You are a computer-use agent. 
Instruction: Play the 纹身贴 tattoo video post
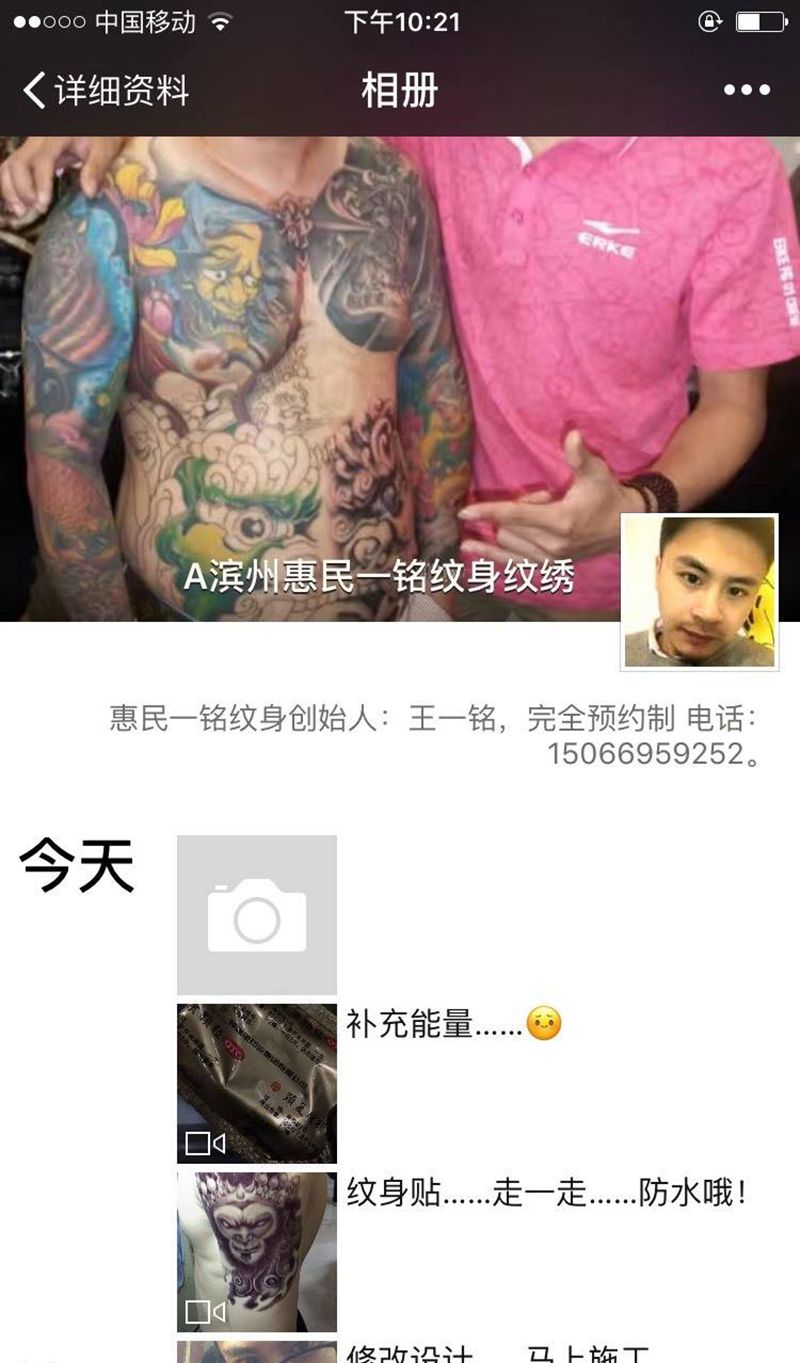[257, 1252]
